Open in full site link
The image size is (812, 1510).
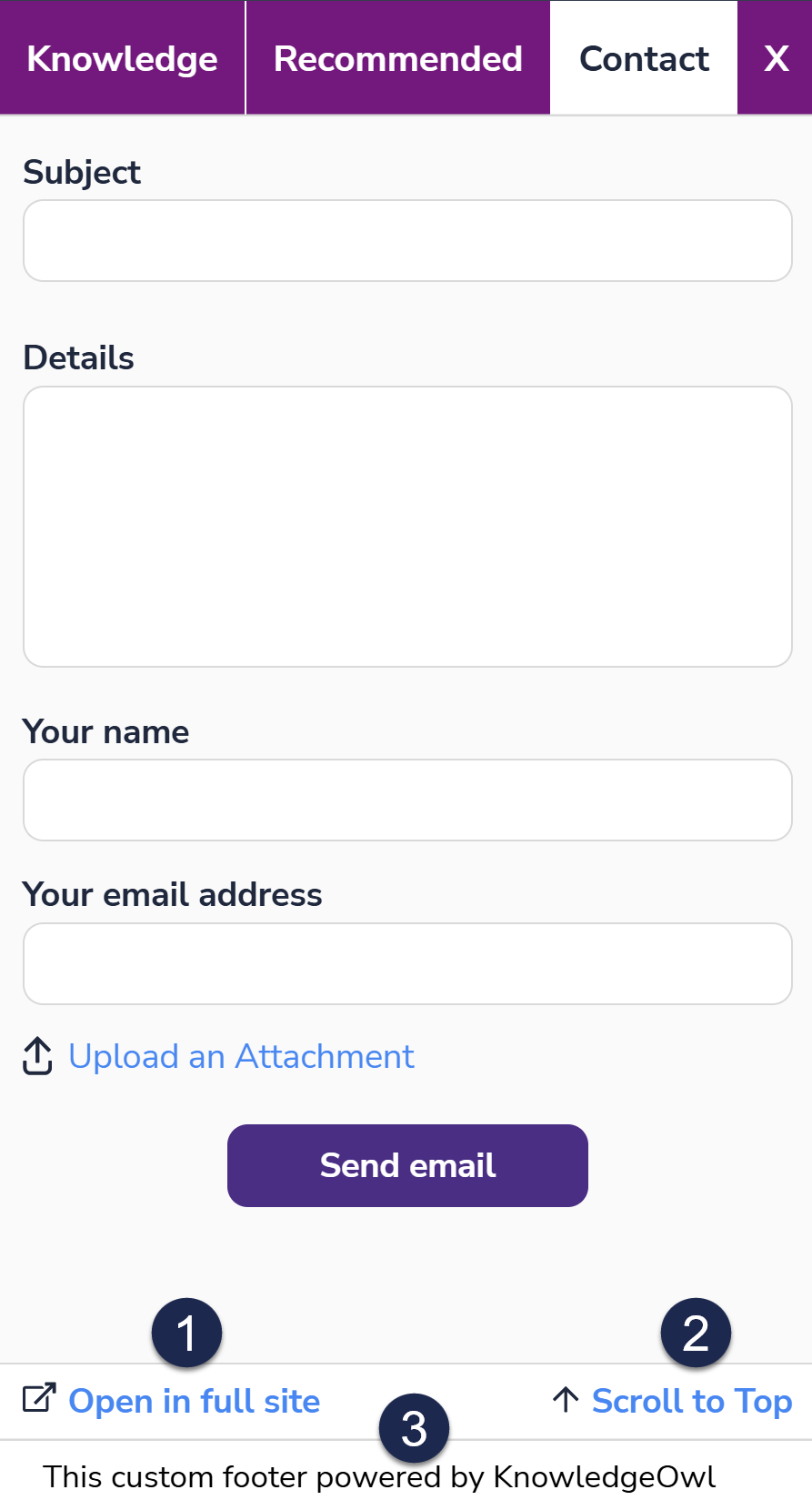[194, 1402]
